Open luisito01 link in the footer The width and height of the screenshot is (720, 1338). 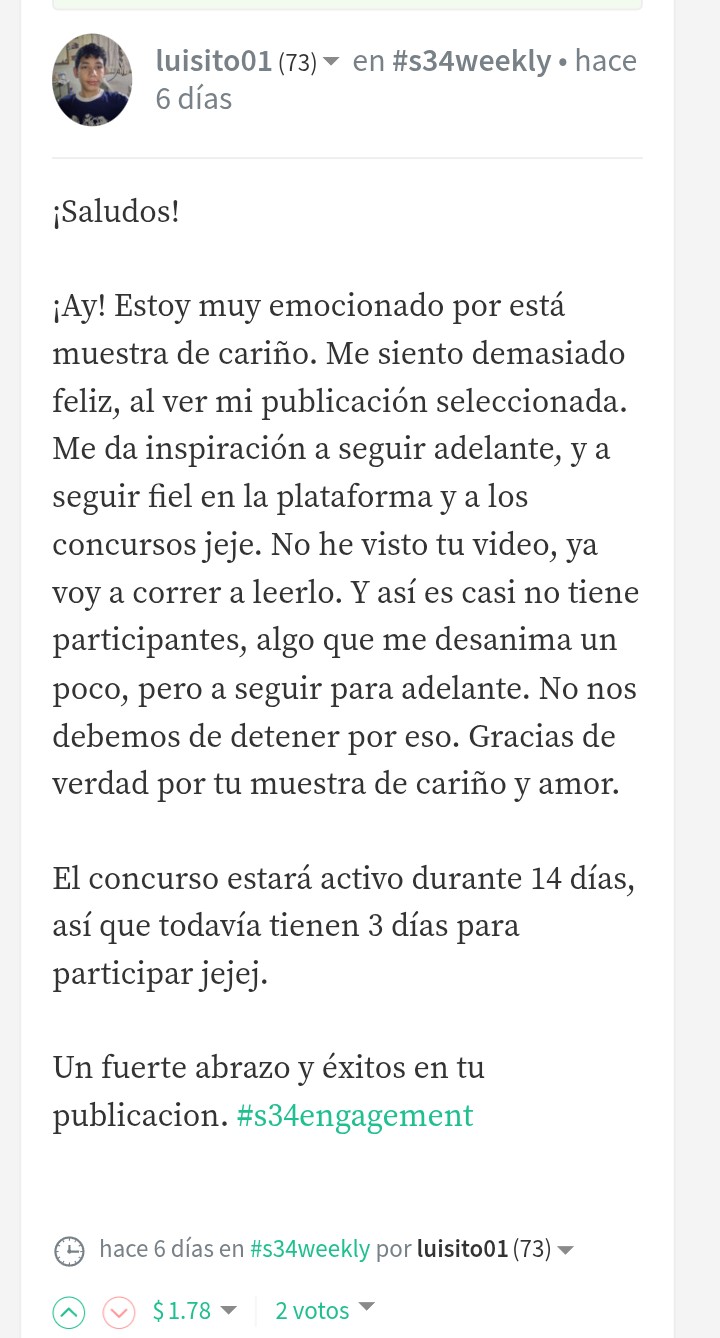462,1249
